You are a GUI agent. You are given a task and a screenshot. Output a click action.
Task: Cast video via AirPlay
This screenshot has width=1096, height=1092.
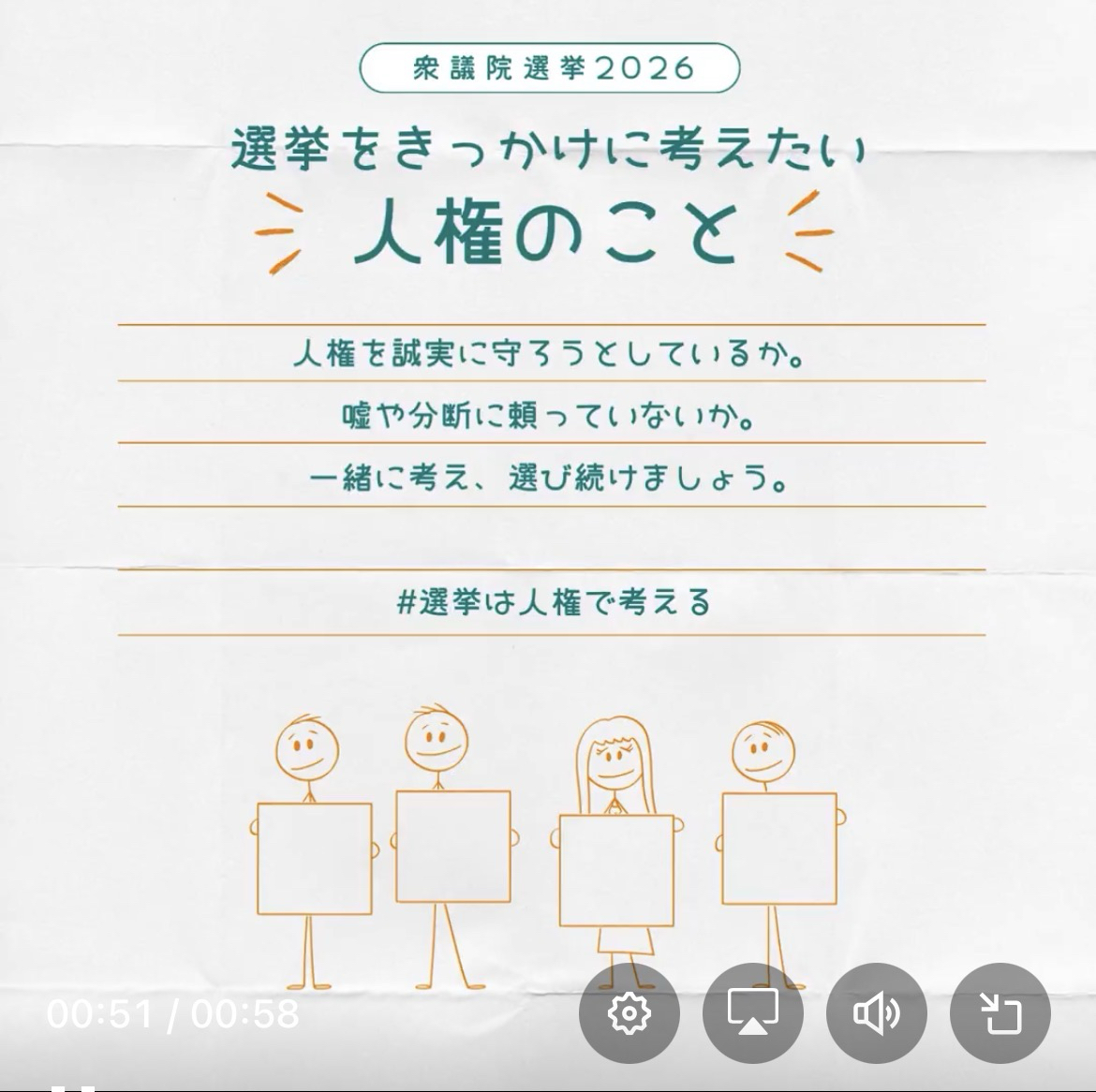click(x=752, y=1013)
